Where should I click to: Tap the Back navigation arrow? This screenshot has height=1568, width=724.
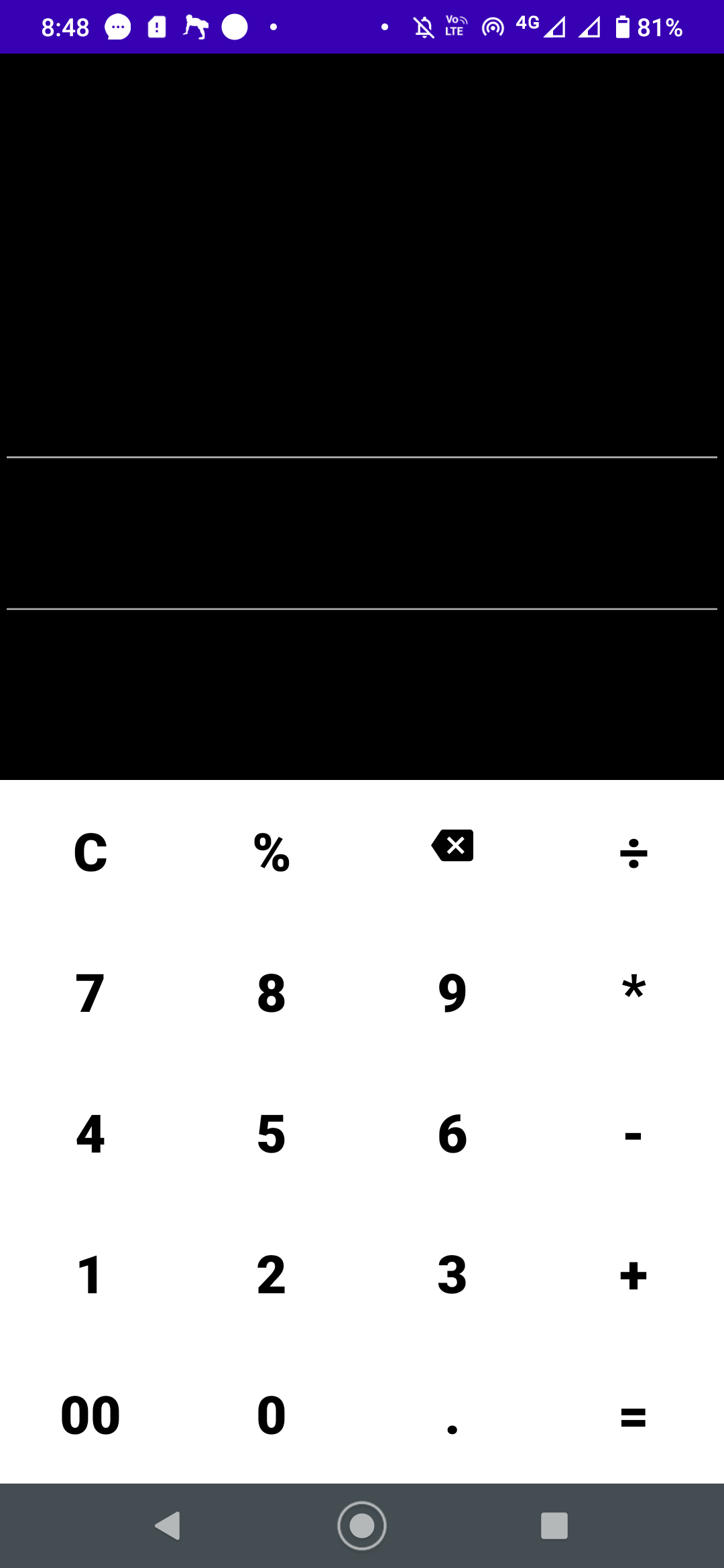168,1525
